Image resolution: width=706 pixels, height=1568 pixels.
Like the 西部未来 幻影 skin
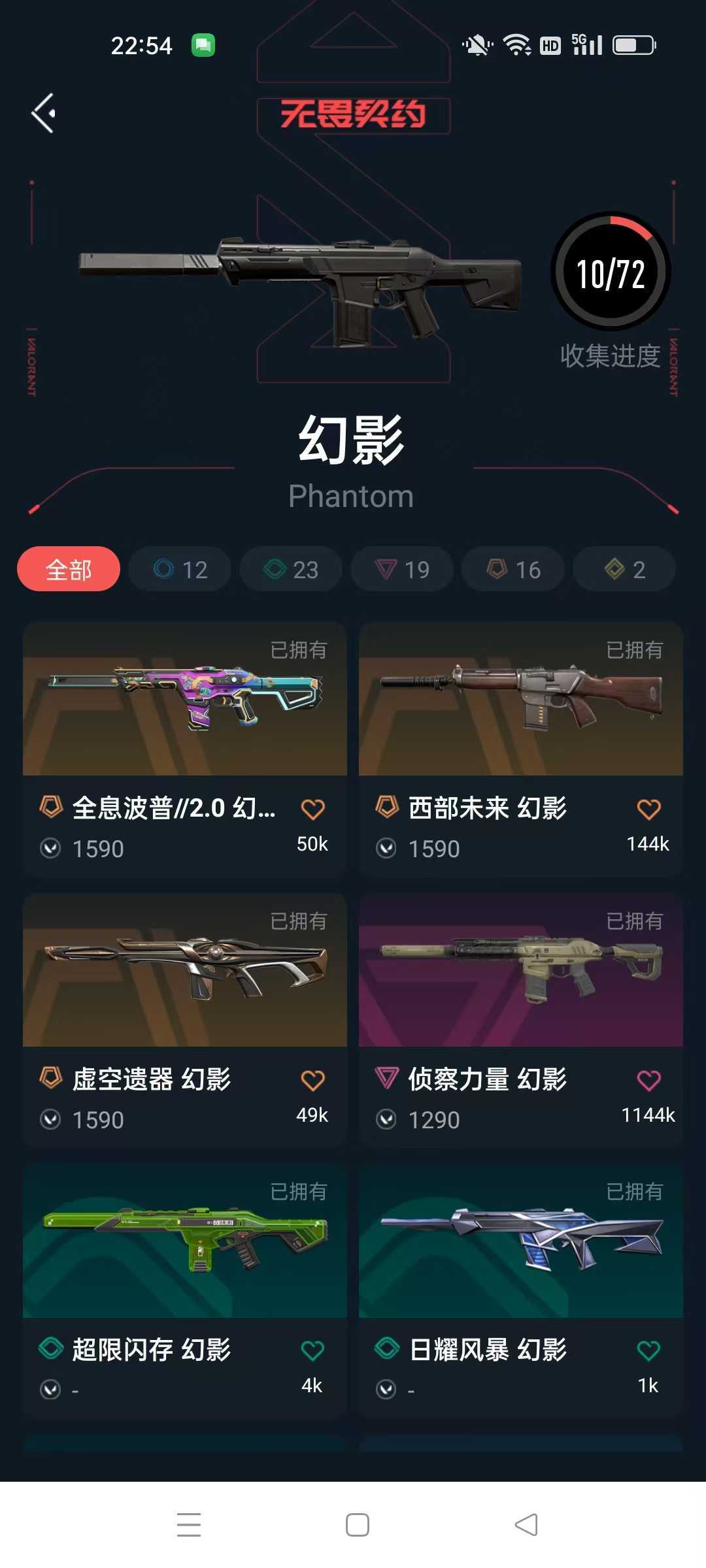click(x=648, y=809)
